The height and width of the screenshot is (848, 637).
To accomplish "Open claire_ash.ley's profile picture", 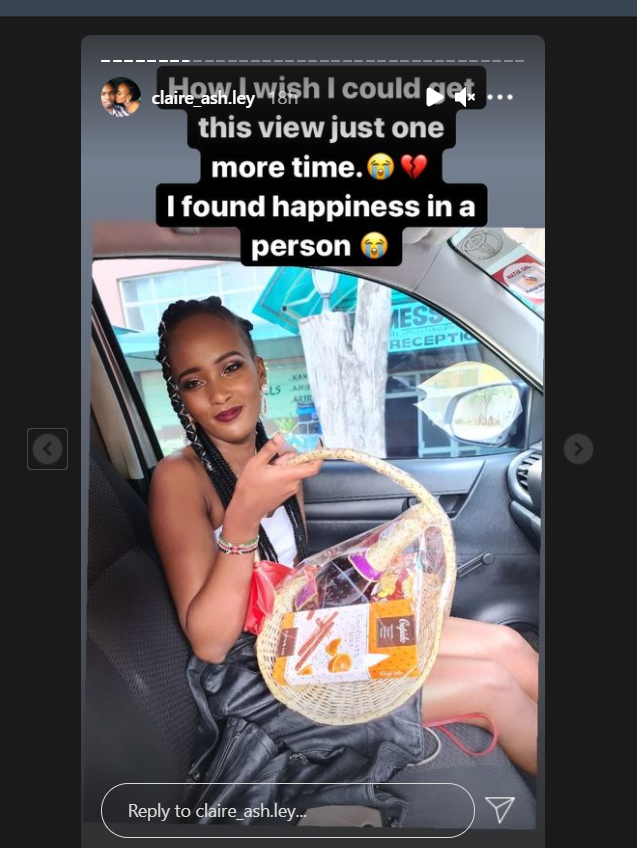I will (x=121, y=97).
